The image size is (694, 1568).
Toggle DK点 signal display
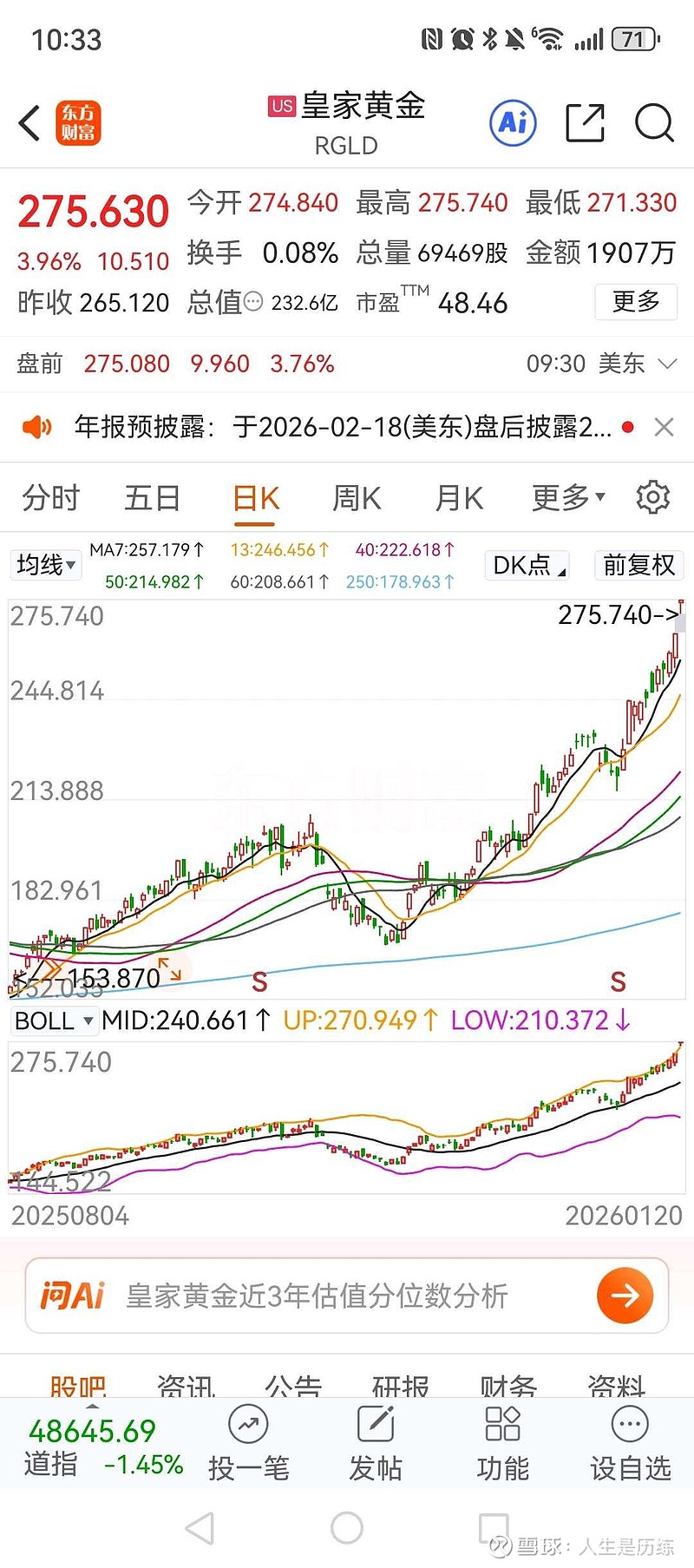(526, 565)
